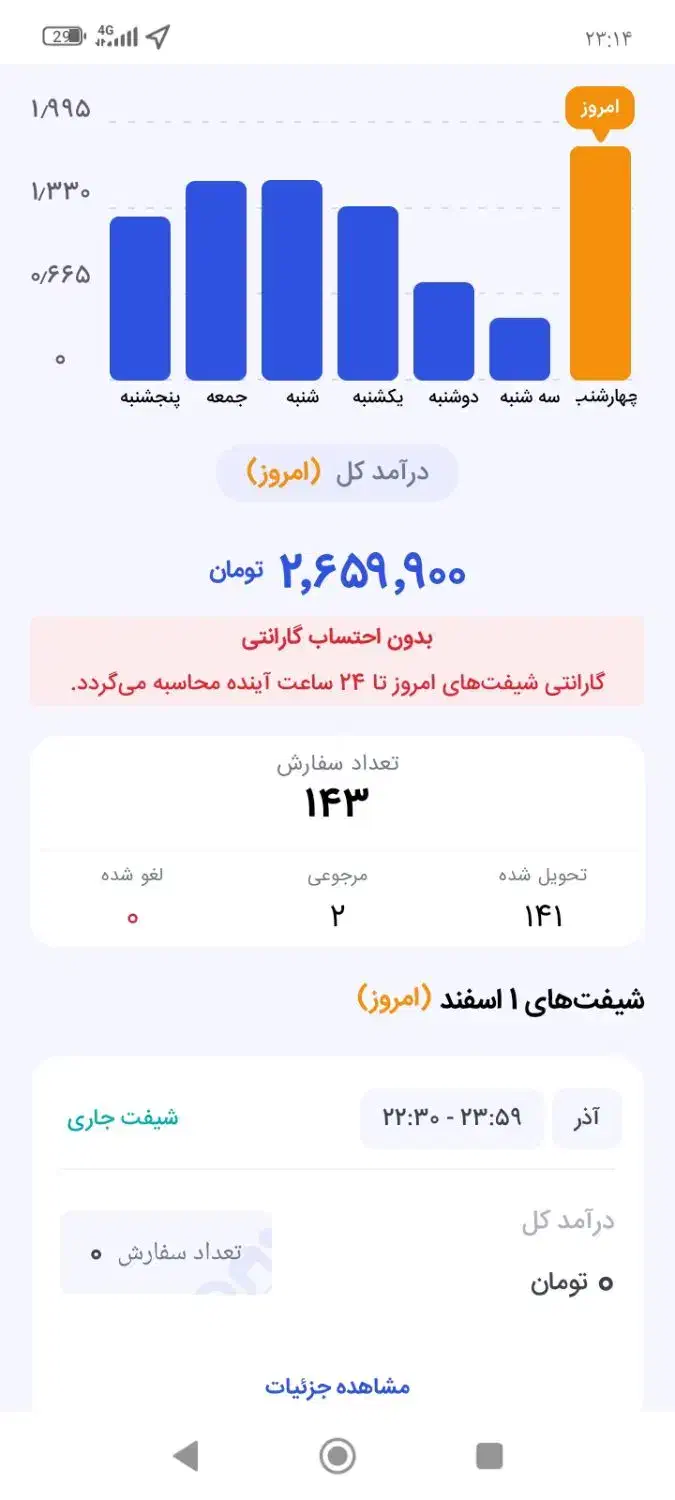Image resolution: width=675 pixels, height=1500 pixels.
Task: Open مشاهده جزئیات for the current shift
Action: pos(337,1386)
